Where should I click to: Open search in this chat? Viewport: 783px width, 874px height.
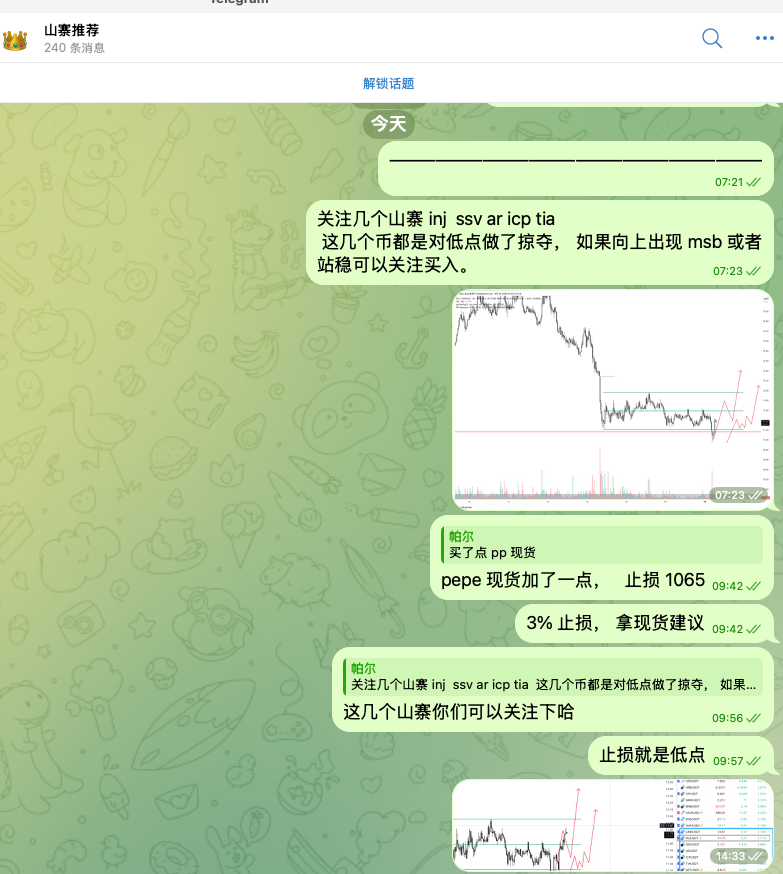712,39
